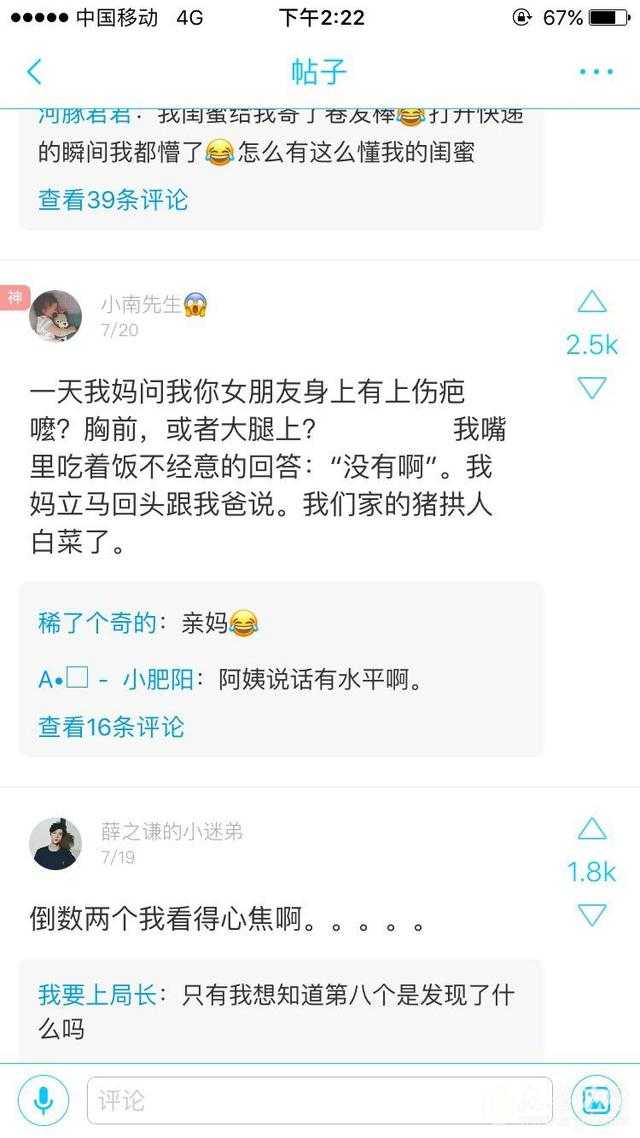Go back using the top-left arrow
The width and height of the screenshot is (640, 1138).
coord(34,71)
